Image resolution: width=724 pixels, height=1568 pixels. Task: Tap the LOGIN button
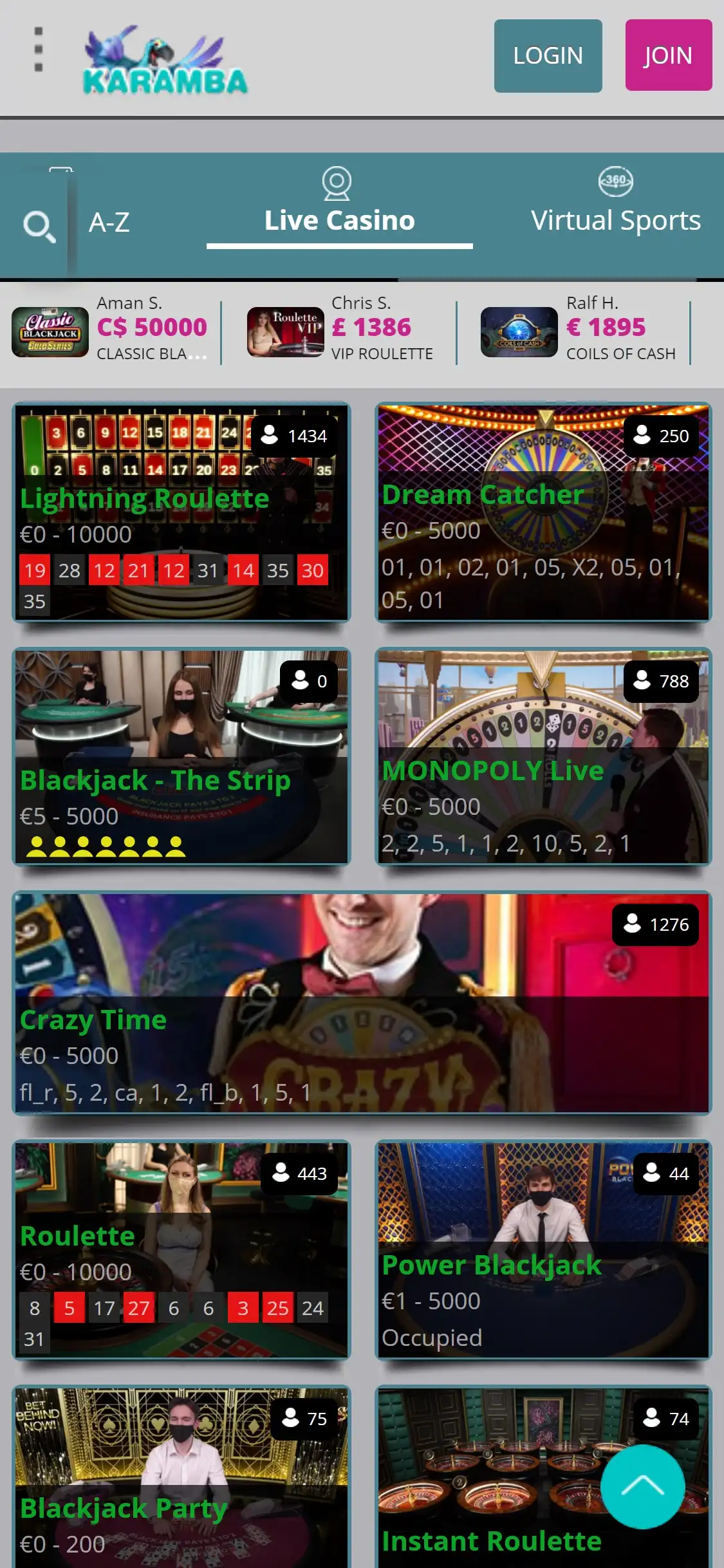(x=548, y=56)
